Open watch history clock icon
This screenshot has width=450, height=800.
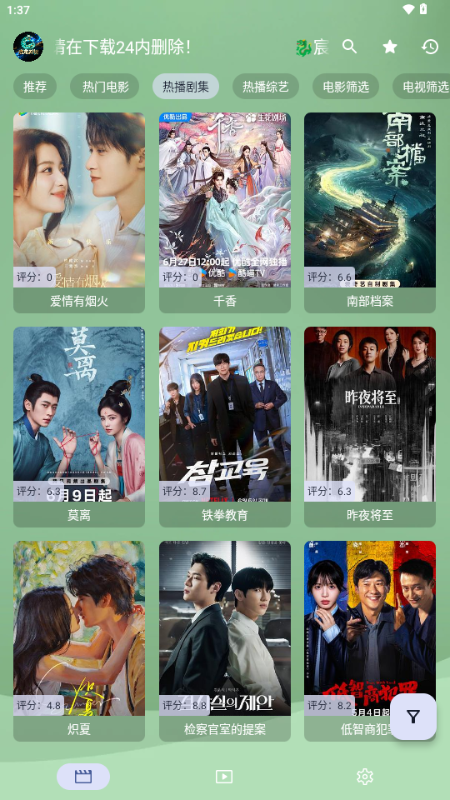(x=430, y=47)
